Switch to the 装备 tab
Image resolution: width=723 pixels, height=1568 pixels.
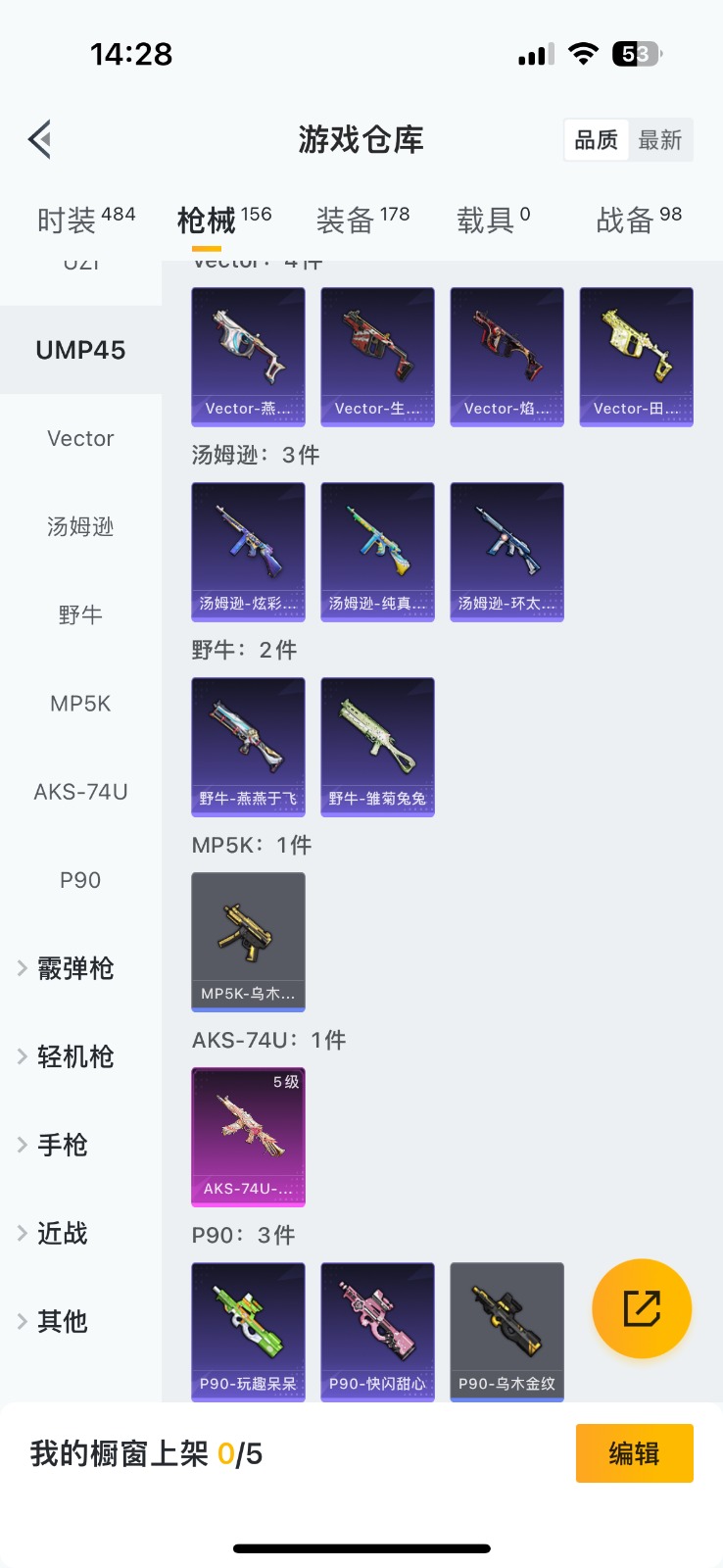(x=362, y=220)
